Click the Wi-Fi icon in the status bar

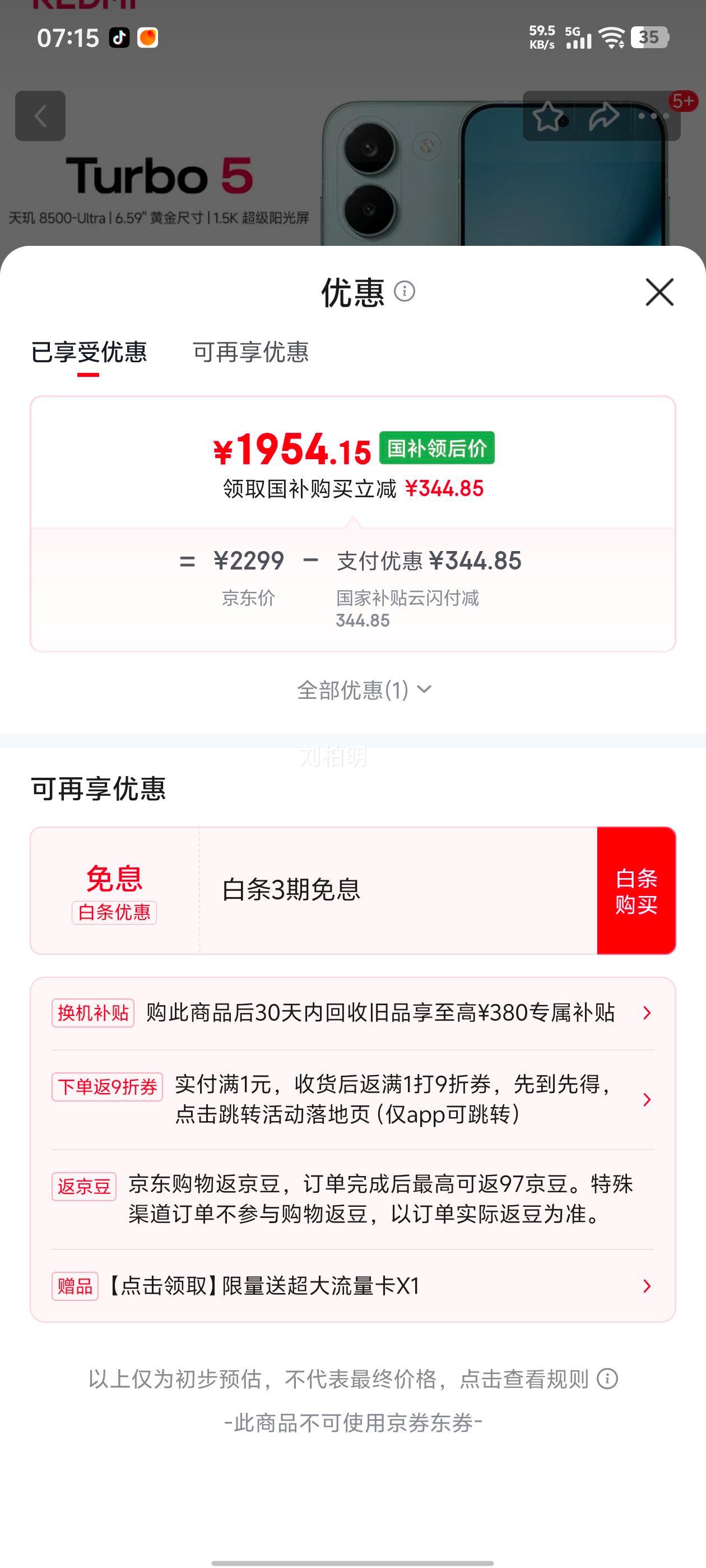pos(611,38)
